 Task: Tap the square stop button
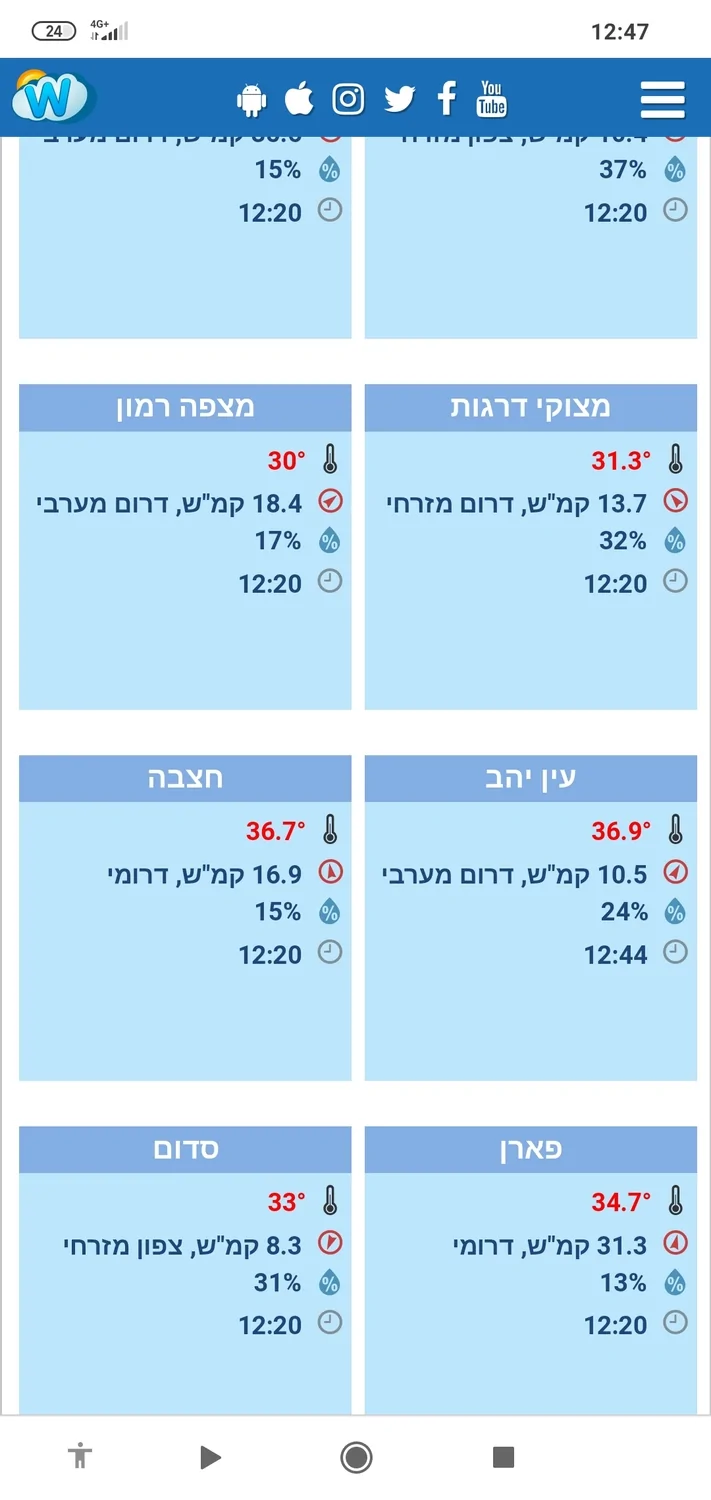click(x=503, y=1457)
